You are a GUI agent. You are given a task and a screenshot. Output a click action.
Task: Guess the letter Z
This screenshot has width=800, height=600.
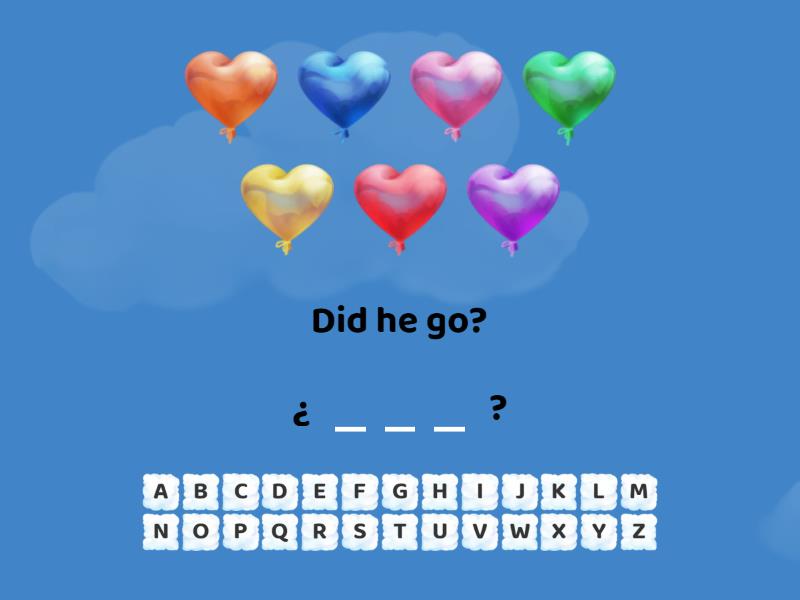[638, 532]
